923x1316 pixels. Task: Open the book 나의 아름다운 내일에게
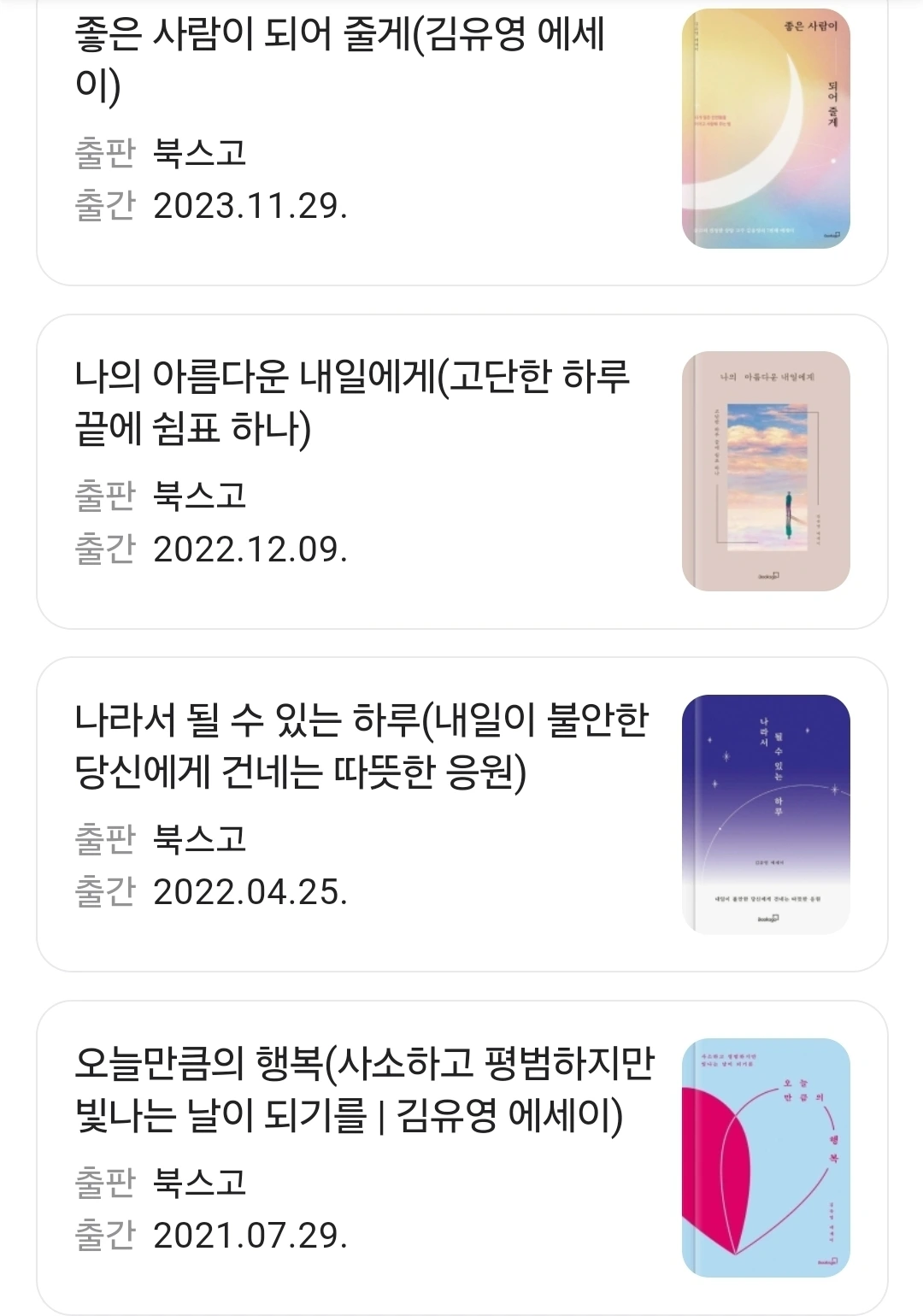(x=351, y=402)
